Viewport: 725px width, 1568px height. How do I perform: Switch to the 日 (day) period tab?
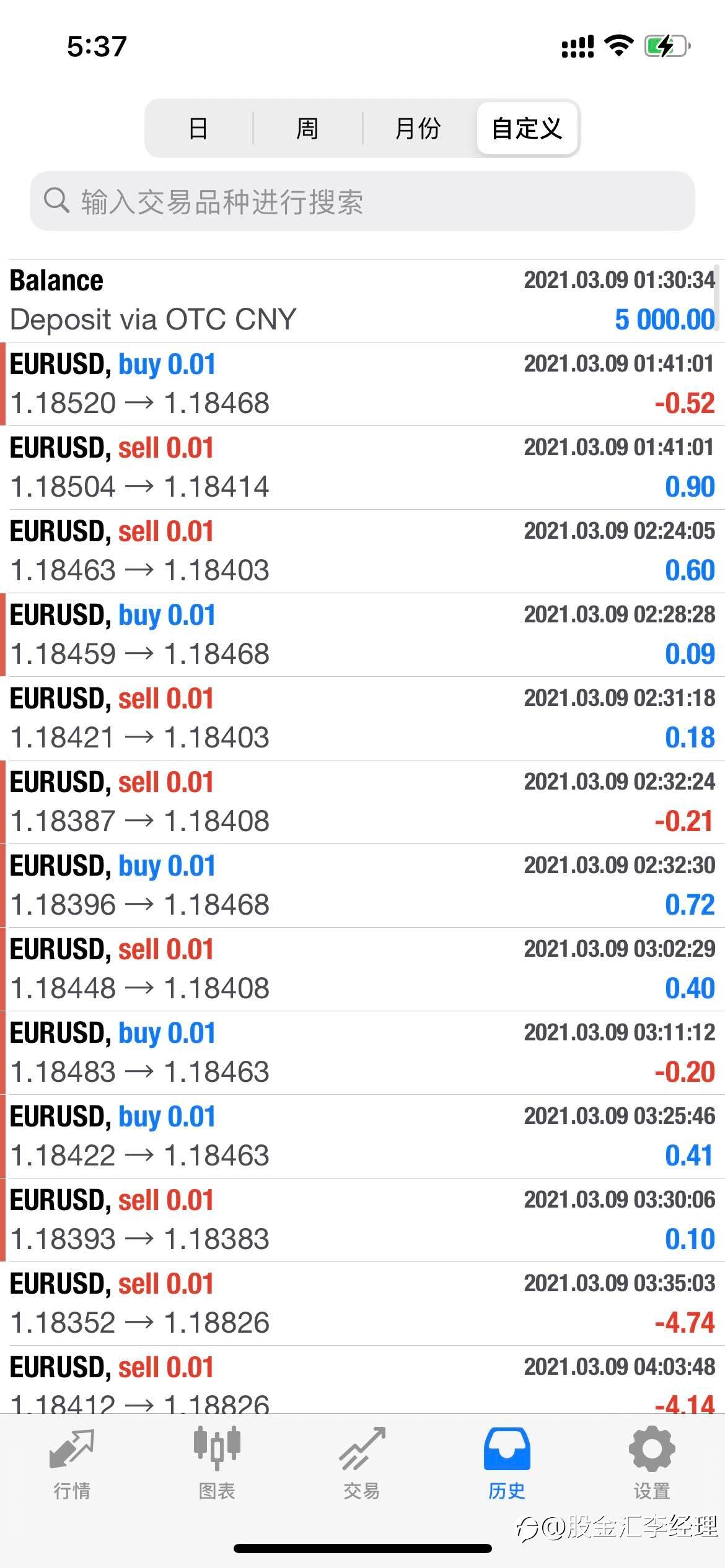[x=199, y=129]
